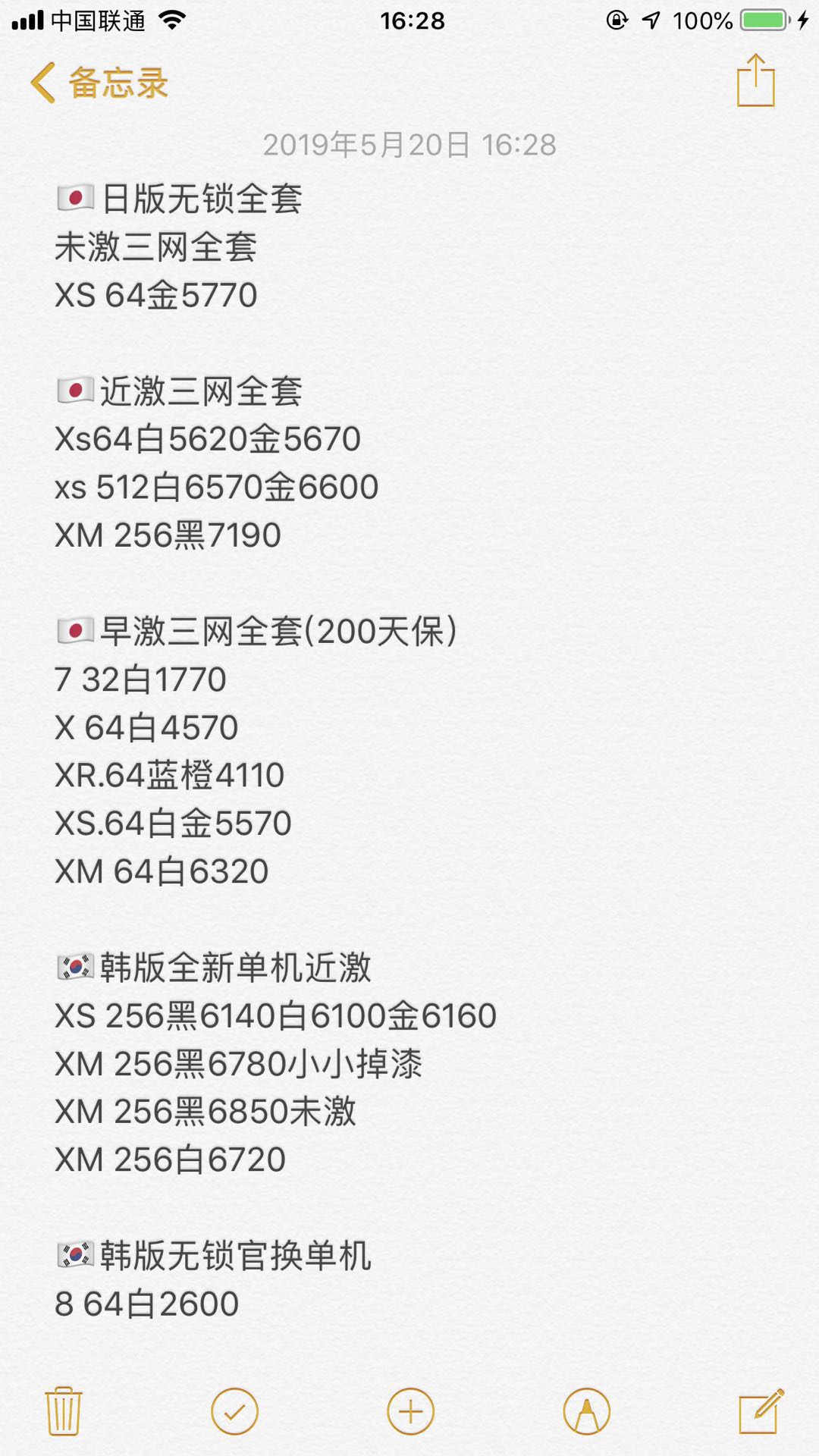Screen dimensions: 819x1456
Task: Open the plus attachment menu
Action: 410,1411
